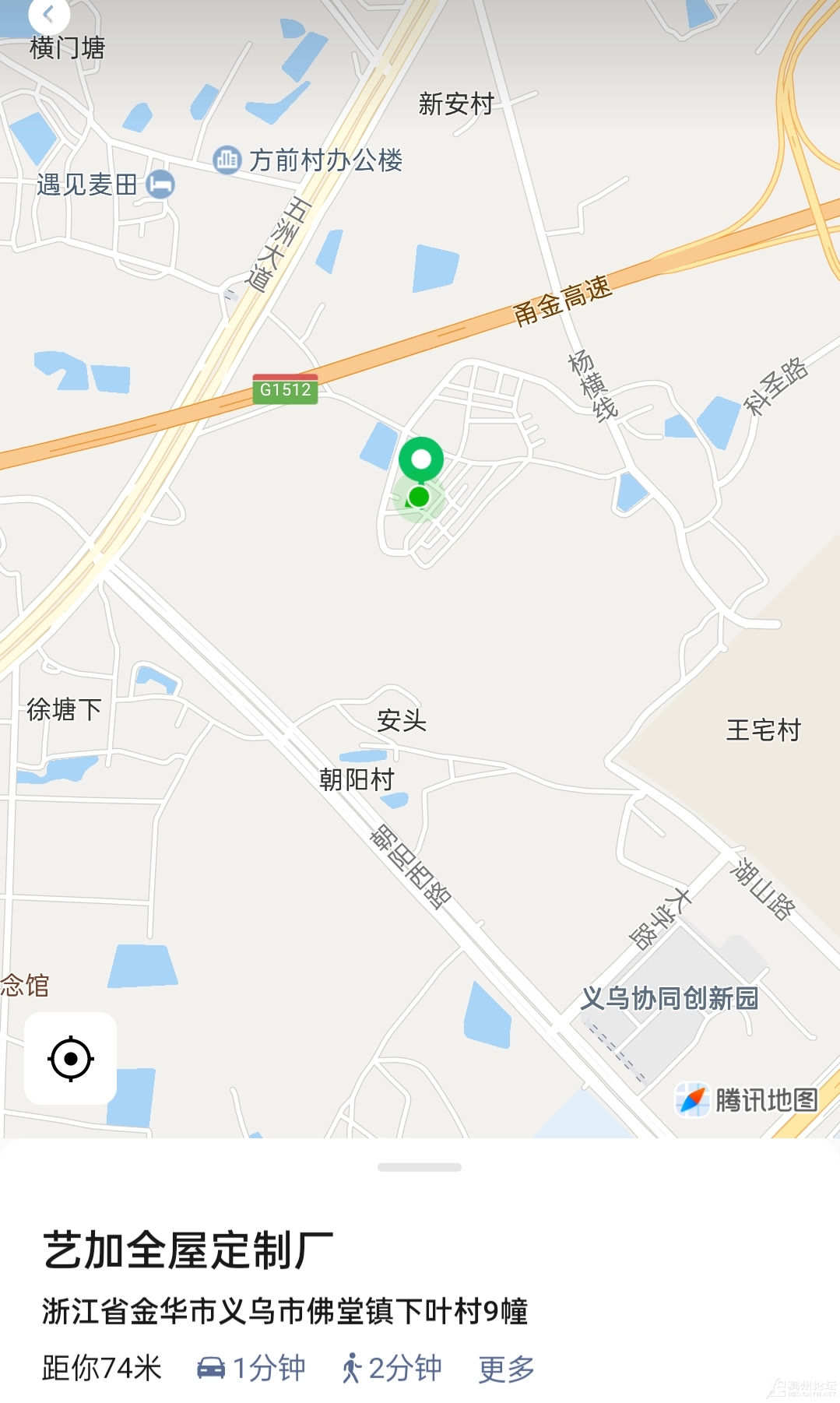This screenshot has width=840, height=1403.
Task: Choose the 2分钟 walking route option
Action: point(392,1368)
